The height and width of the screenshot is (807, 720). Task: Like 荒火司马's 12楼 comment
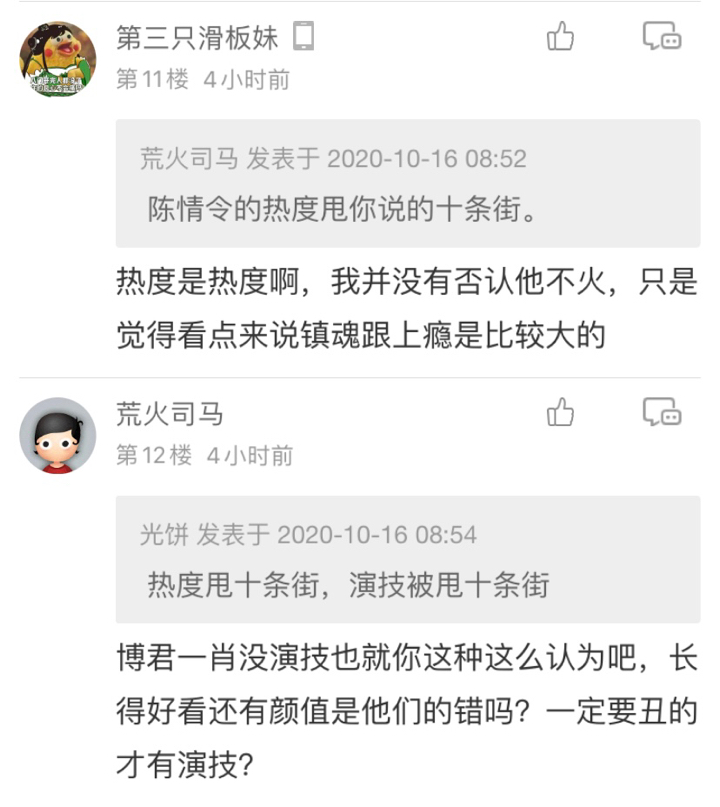click(x=561, y=412)
